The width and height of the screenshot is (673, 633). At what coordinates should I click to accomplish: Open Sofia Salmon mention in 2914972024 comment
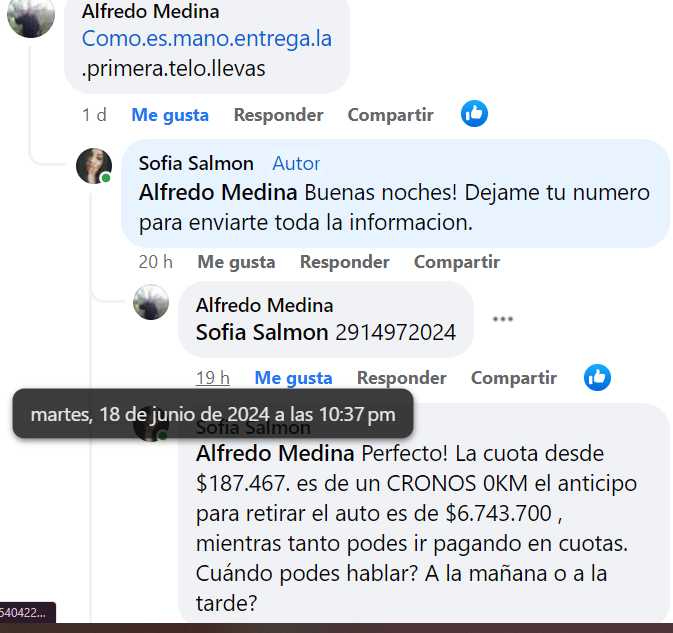[x=262, y=332]
